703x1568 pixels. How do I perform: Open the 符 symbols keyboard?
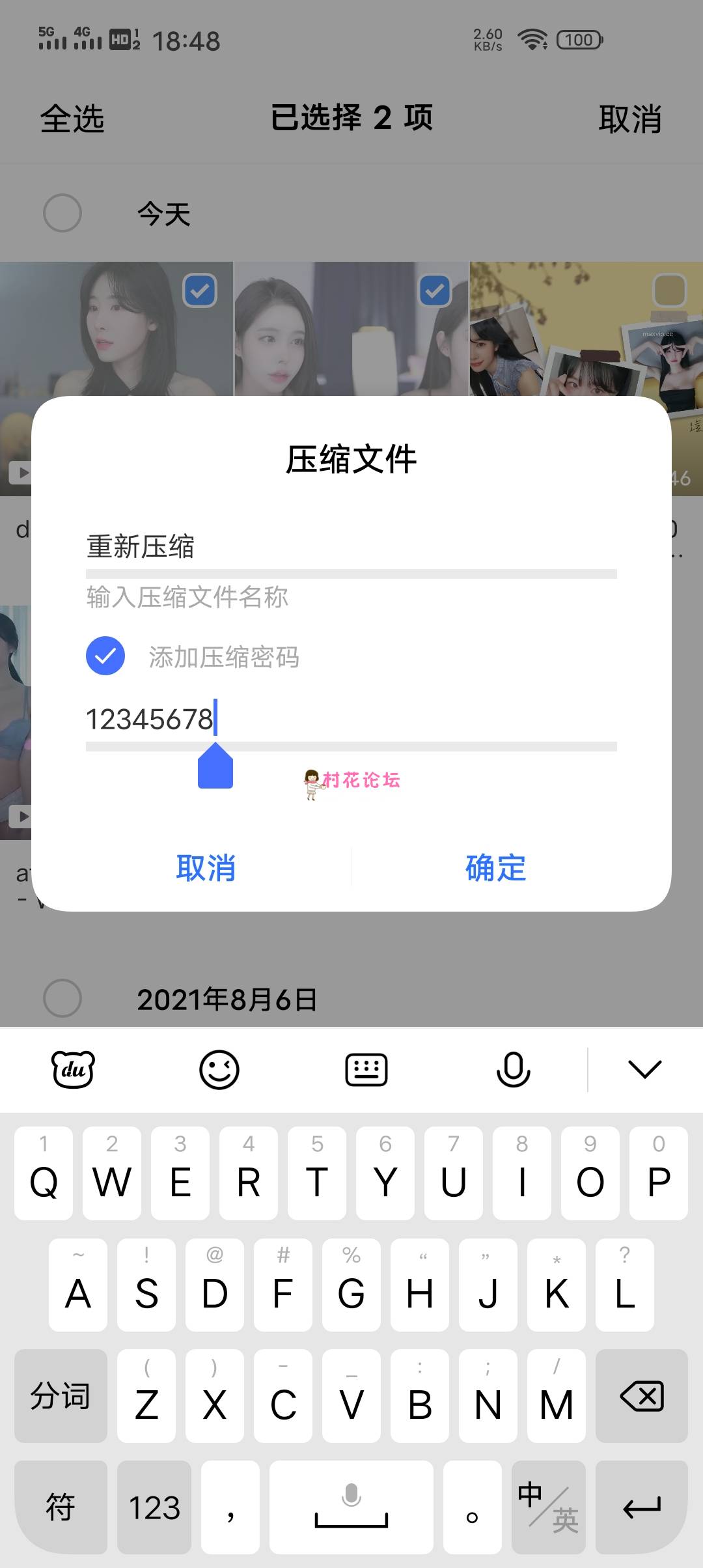click(x=61, y=1507)
